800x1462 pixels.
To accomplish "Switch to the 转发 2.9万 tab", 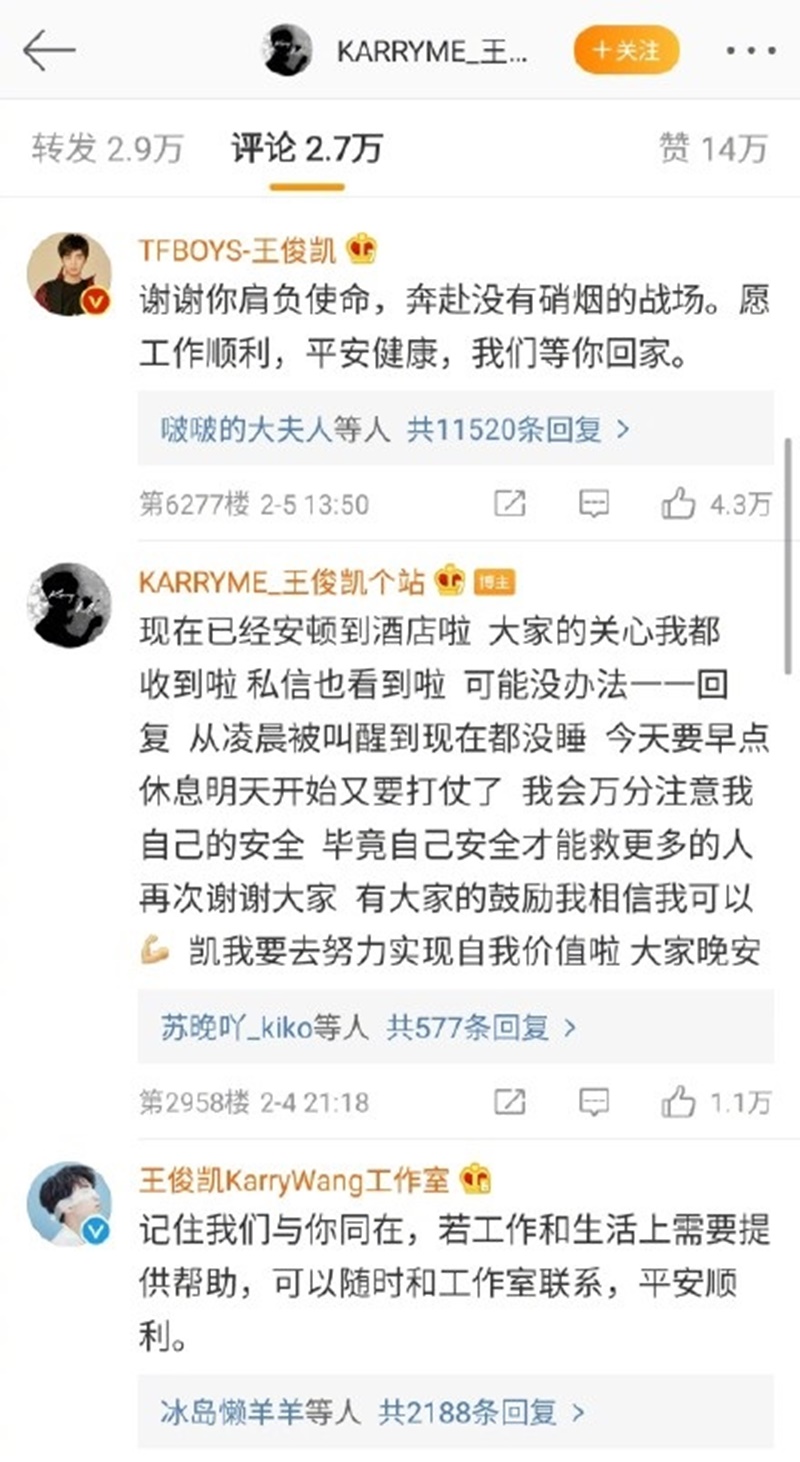I will tap(108, 149).
